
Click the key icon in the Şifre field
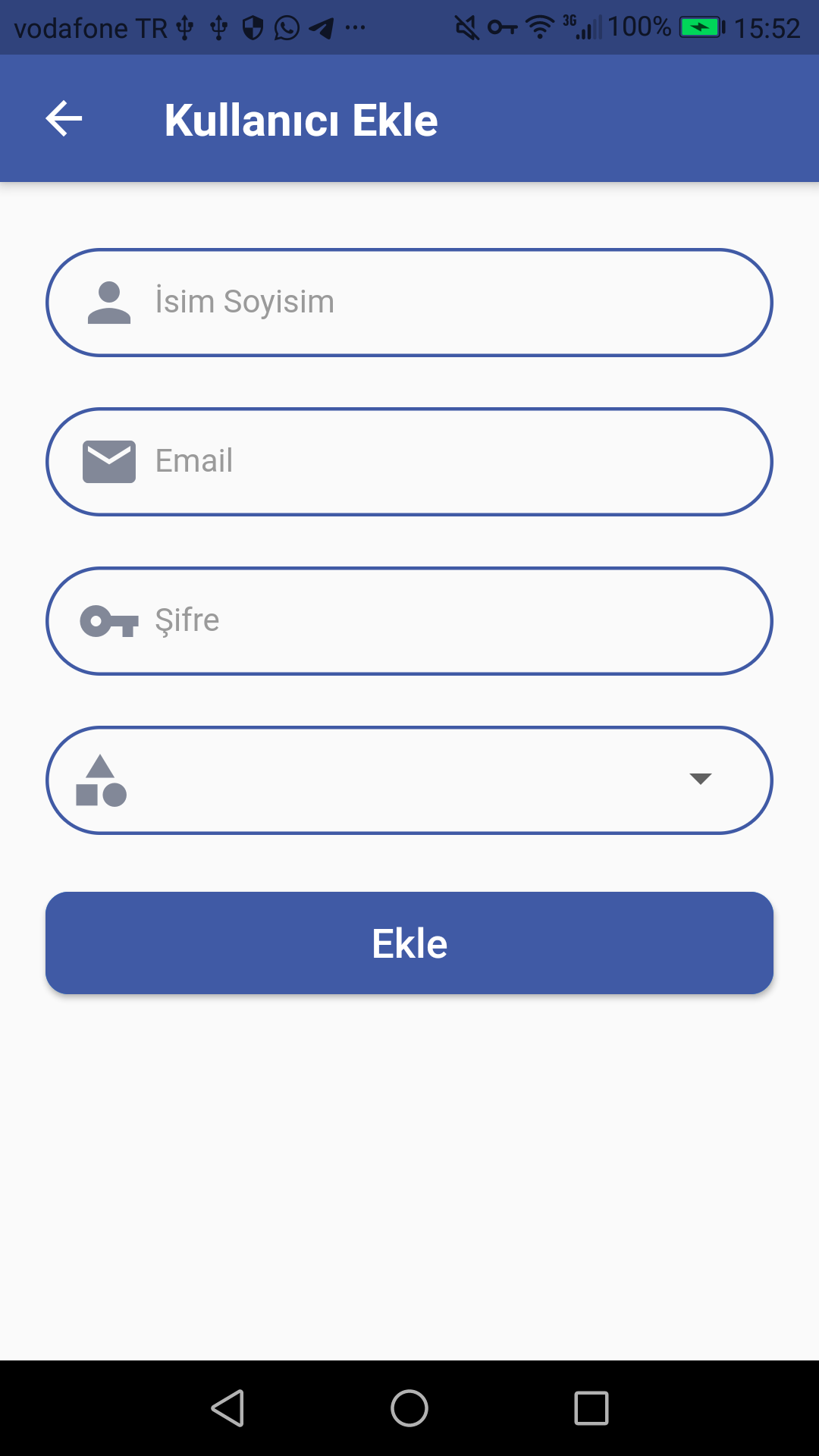pos(108,620)
